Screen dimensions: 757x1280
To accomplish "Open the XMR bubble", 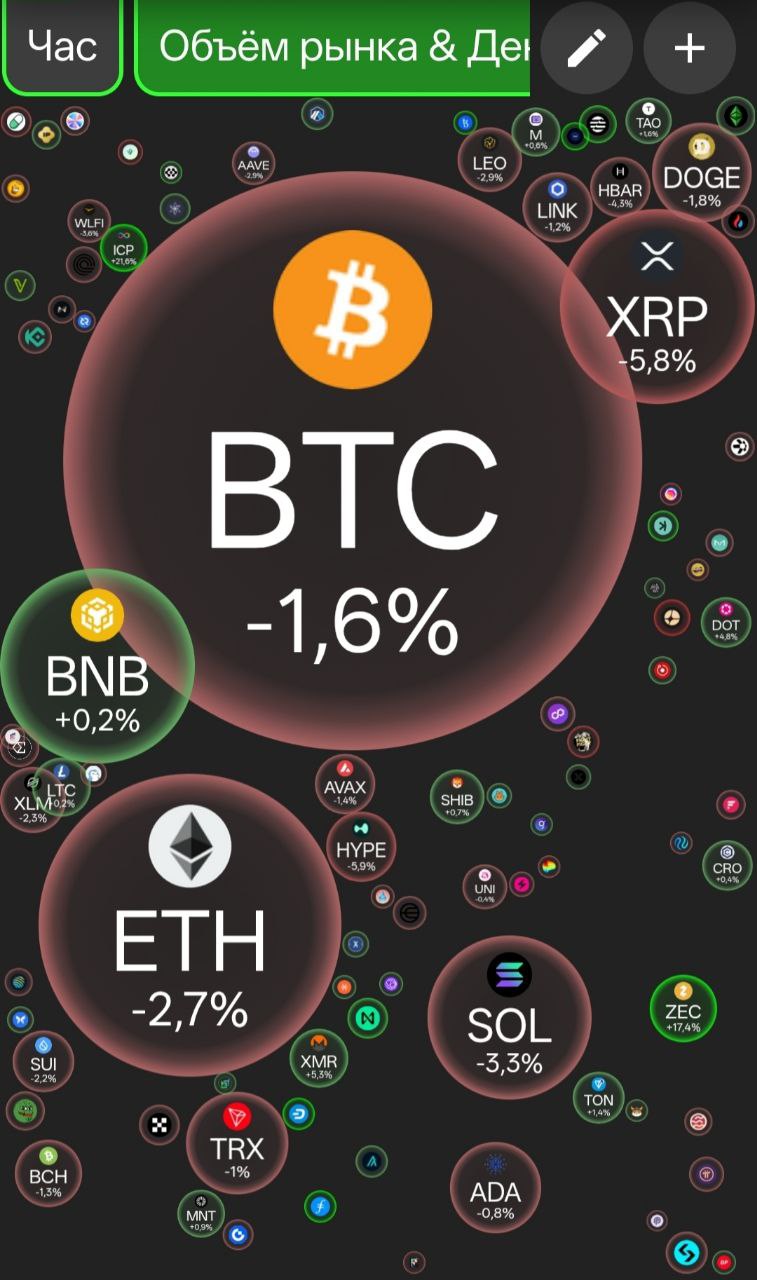I will point(318,1058).
